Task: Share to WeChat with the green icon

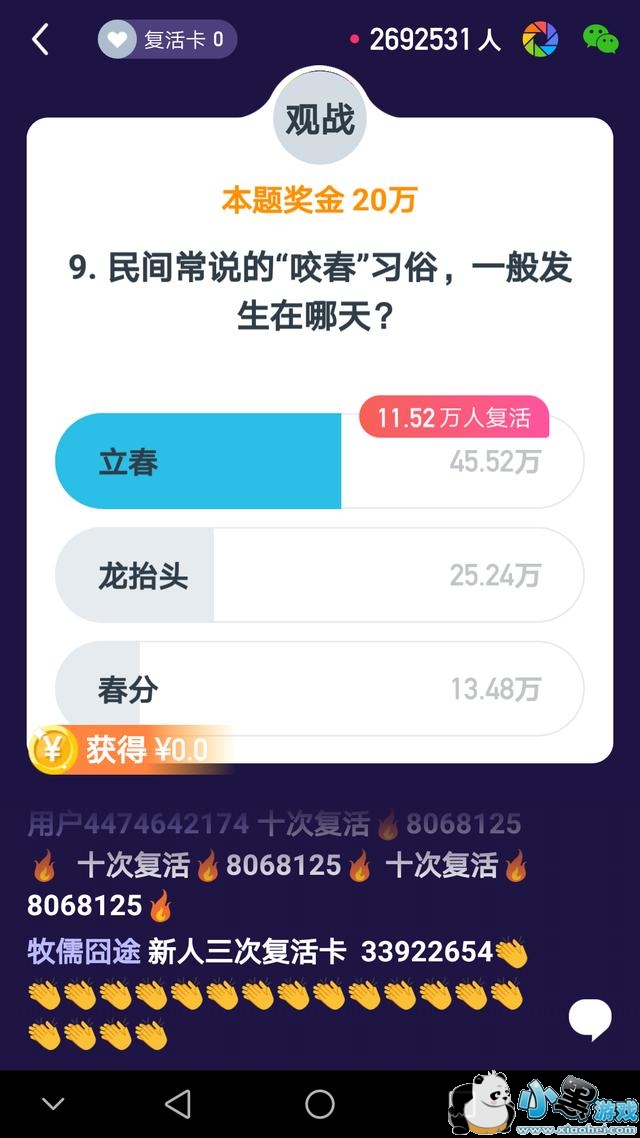Action: tap(600, 40)
